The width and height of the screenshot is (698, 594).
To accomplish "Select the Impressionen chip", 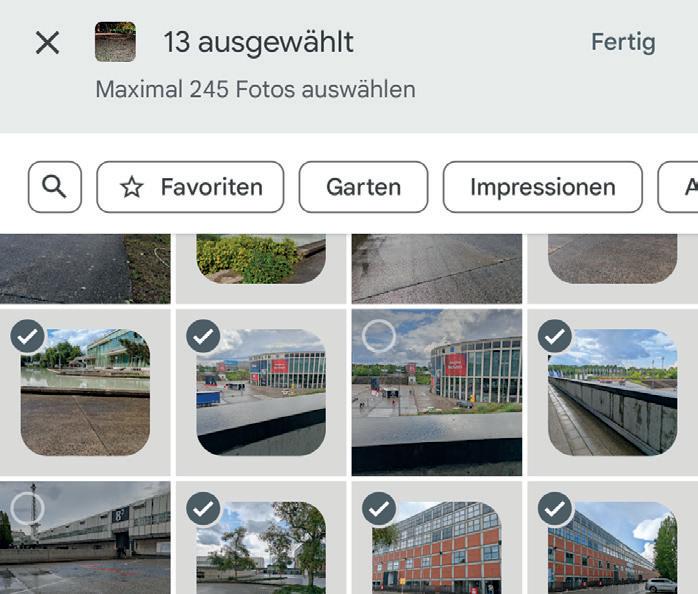I will [x=542, y=187].
